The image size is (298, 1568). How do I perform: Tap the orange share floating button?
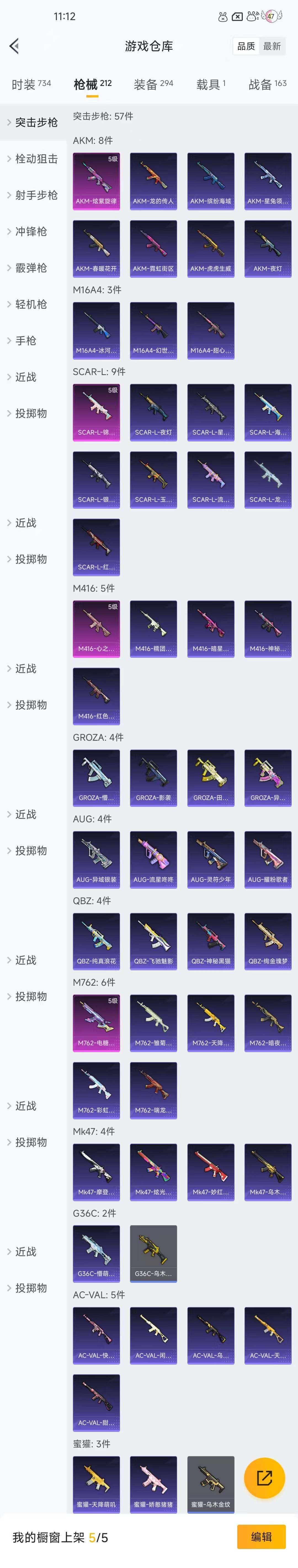pos(265,1477)
